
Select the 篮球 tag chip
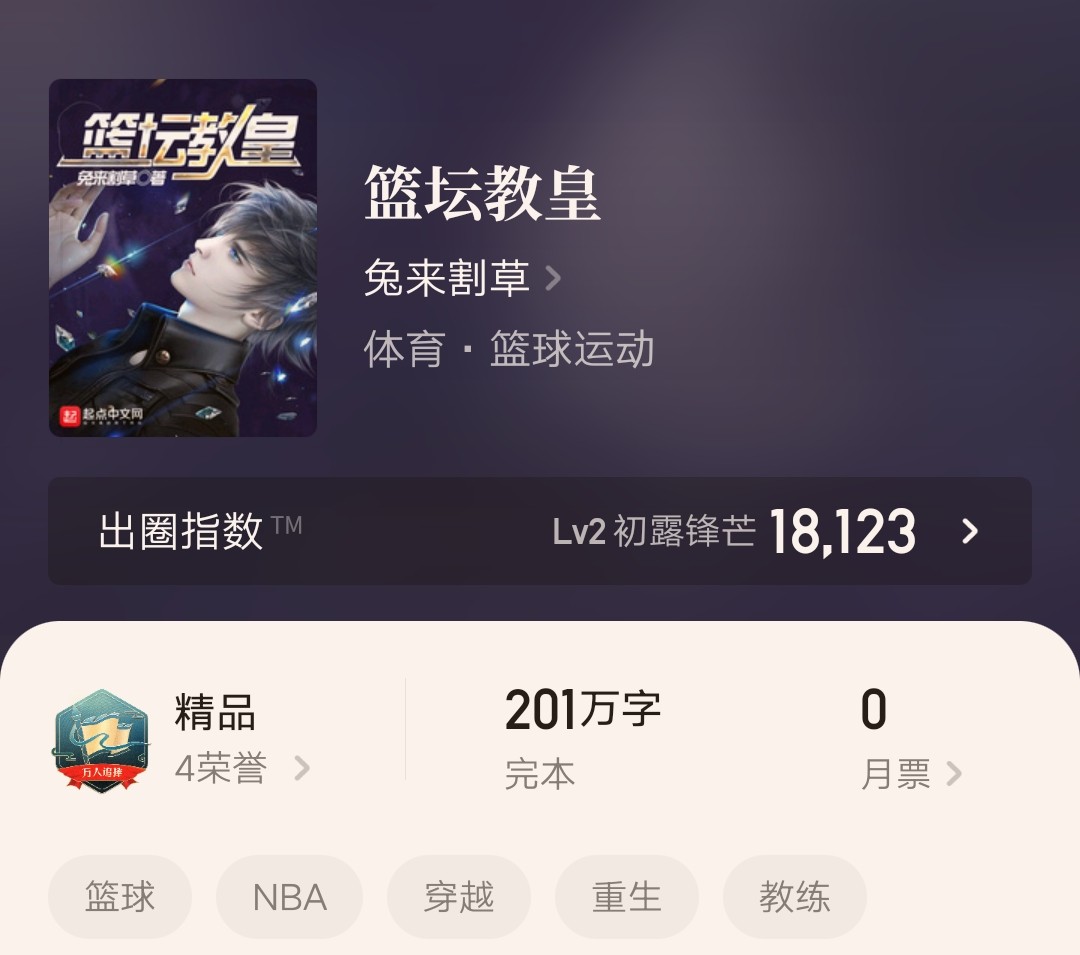pyautogui.click(x=120, y=897)
